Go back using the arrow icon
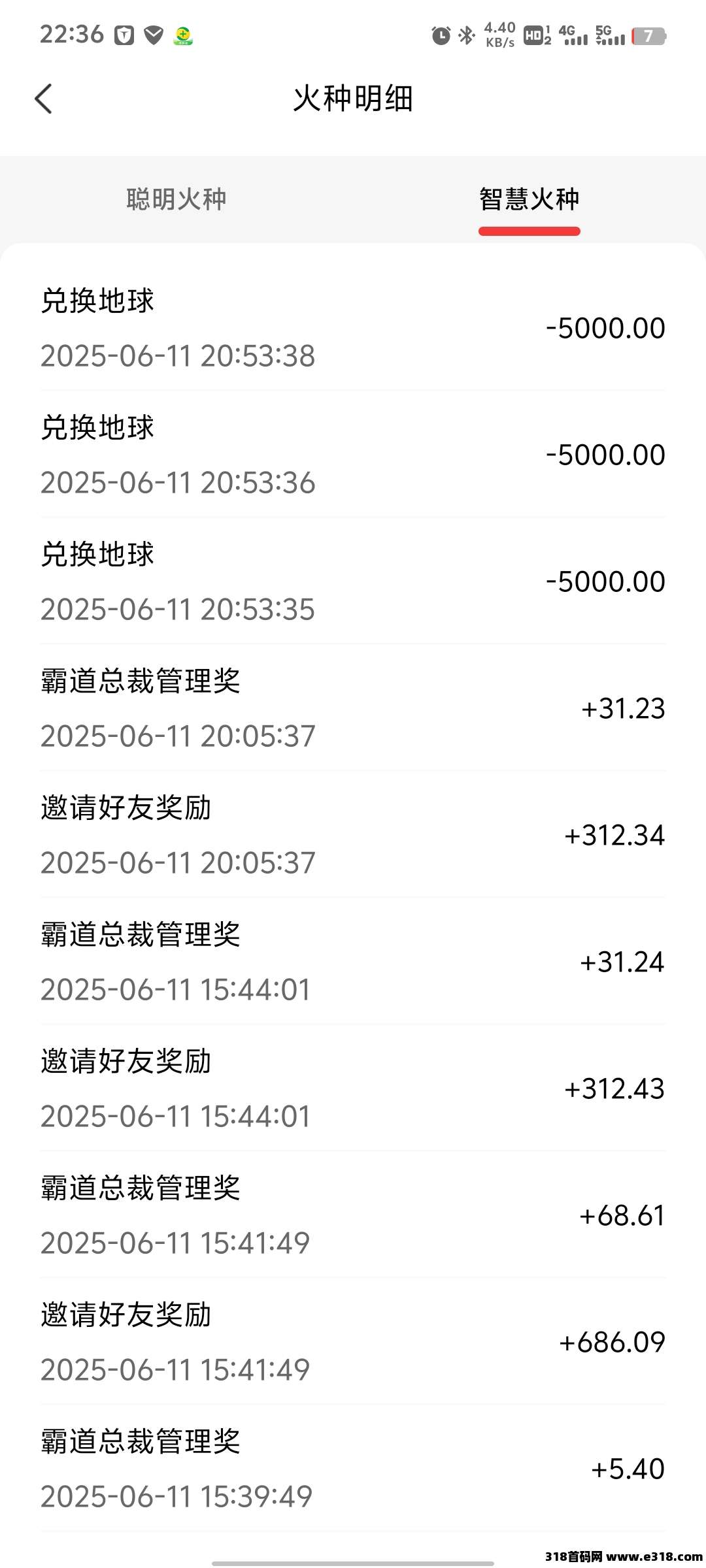This screenshot has width=706, height=1568. [x=43, y=99]
